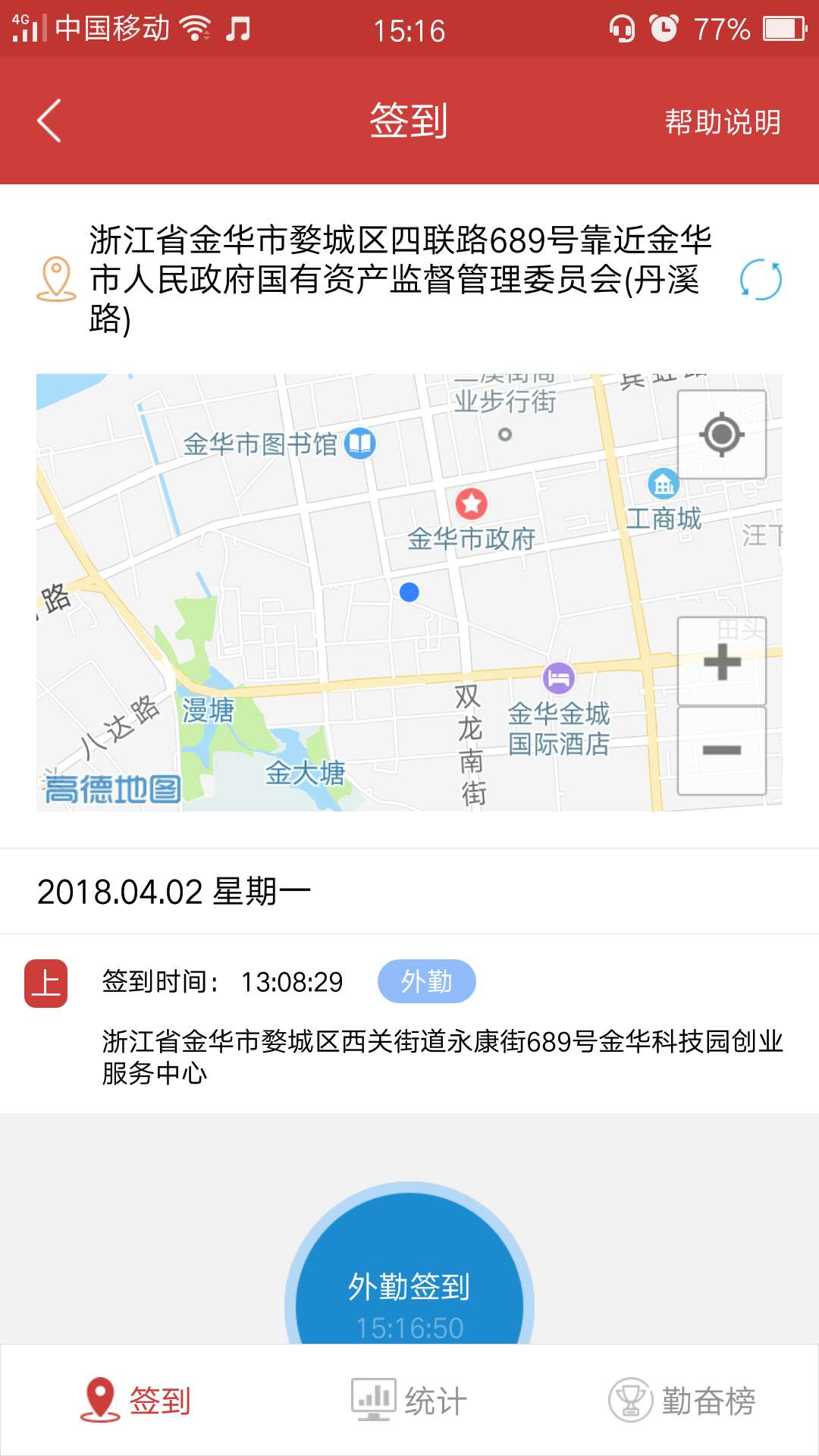Refresh the current location address
The image size is (819, 1456).
pyautogui.click(x=761, y=280)
